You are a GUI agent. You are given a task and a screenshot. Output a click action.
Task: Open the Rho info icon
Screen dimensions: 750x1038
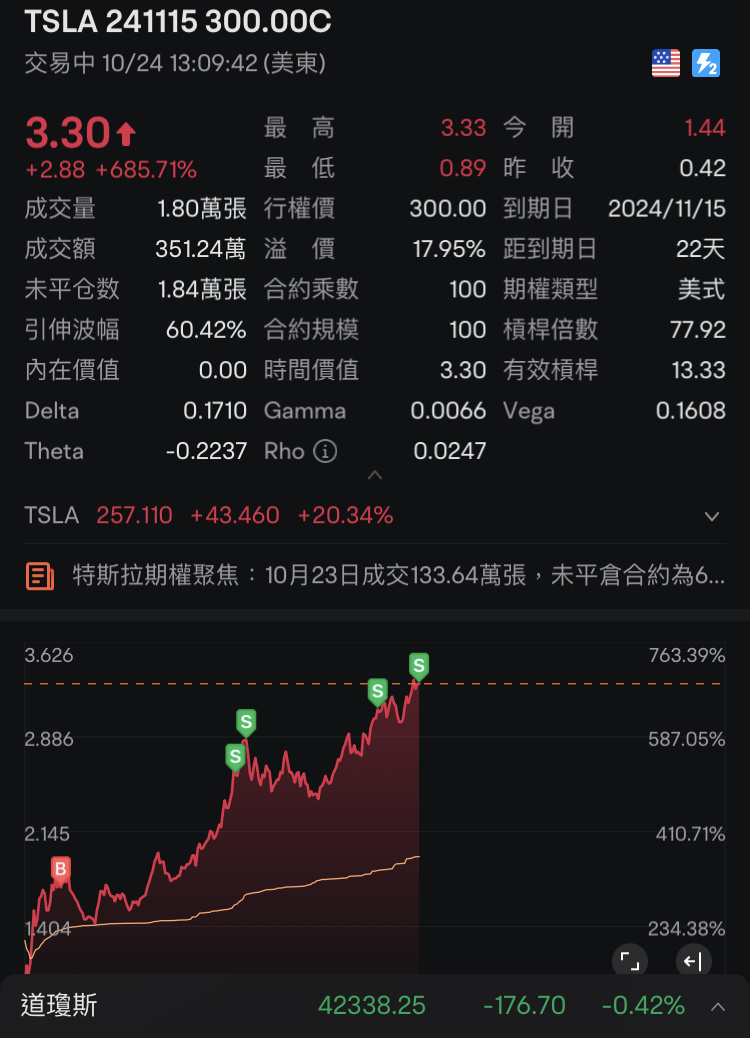click(324, 451)
